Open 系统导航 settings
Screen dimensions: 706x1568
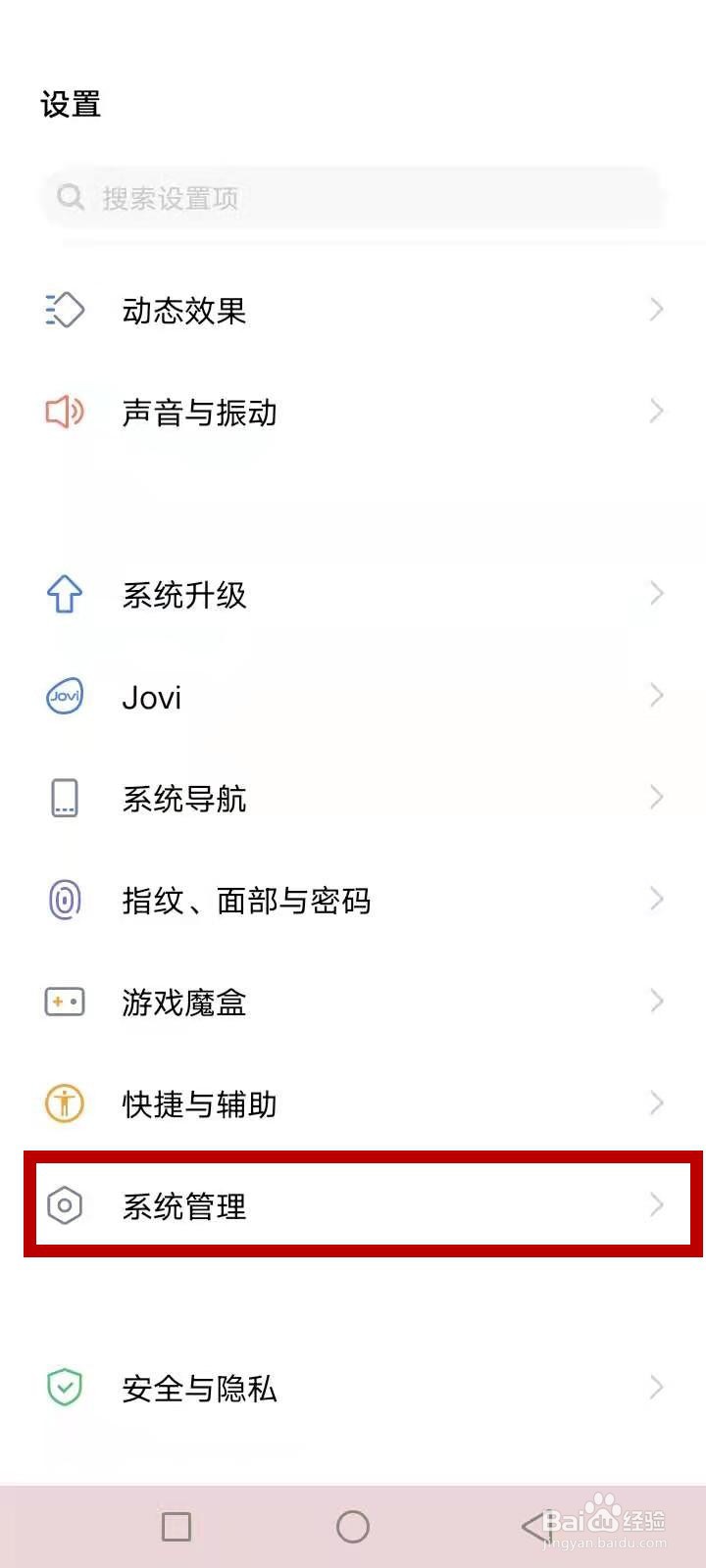353,799
